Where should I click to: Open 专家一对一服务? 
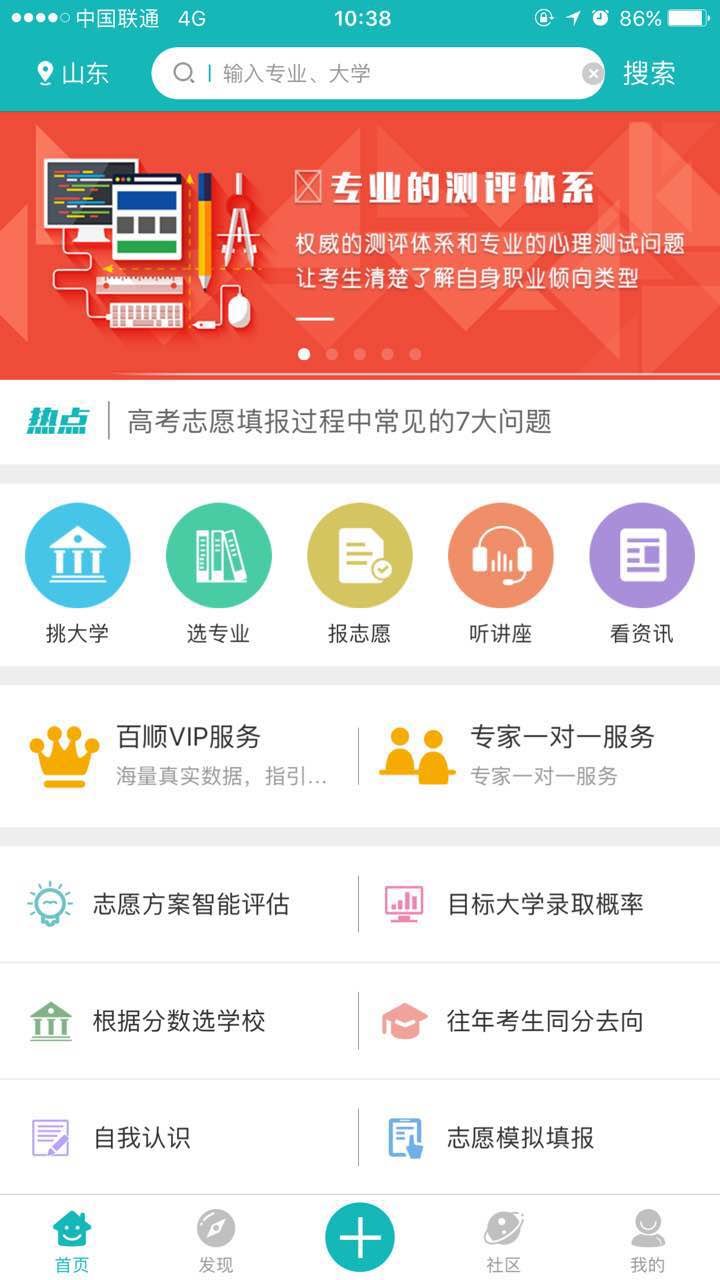[x=540, y=755]
